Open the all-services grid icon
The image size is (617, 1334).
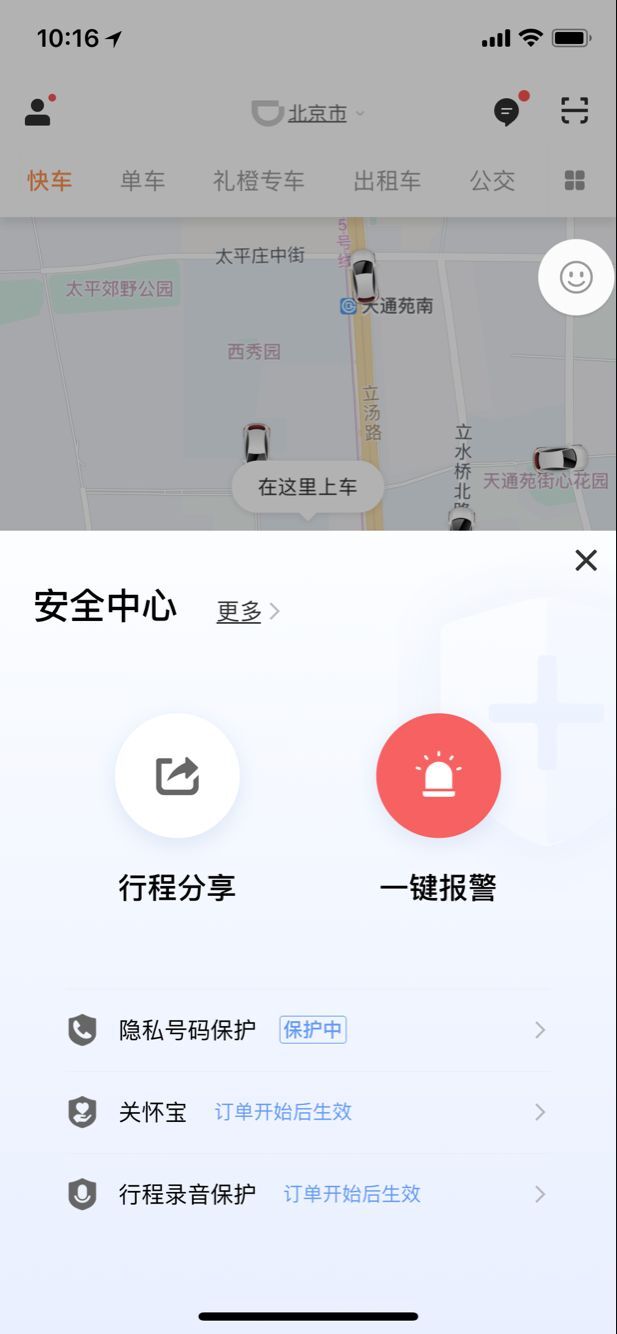coord(574,181)
